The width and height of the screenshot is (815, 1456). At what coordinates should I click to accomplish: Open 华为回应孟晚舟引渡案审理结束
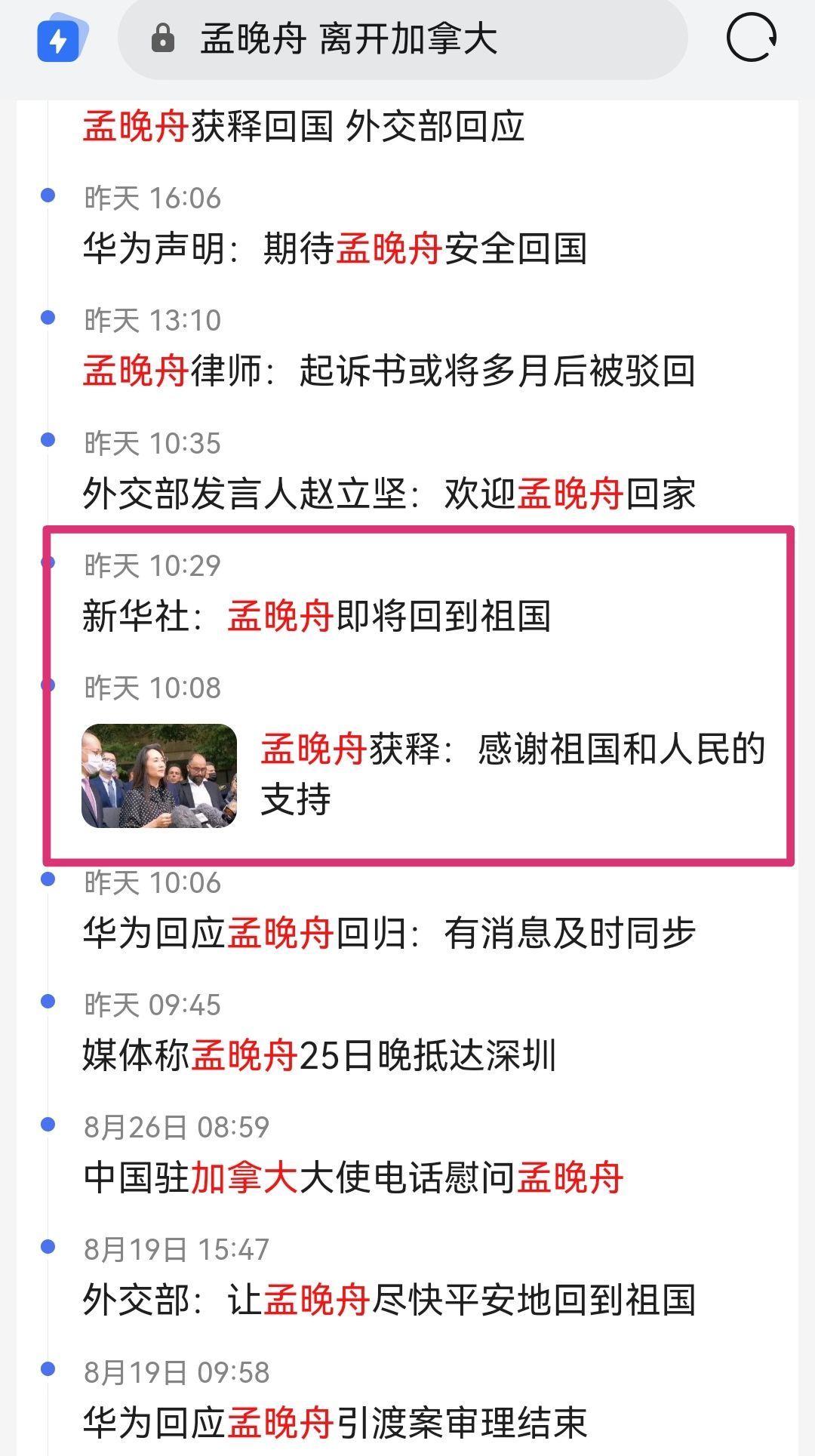(x=334, y=1423)
